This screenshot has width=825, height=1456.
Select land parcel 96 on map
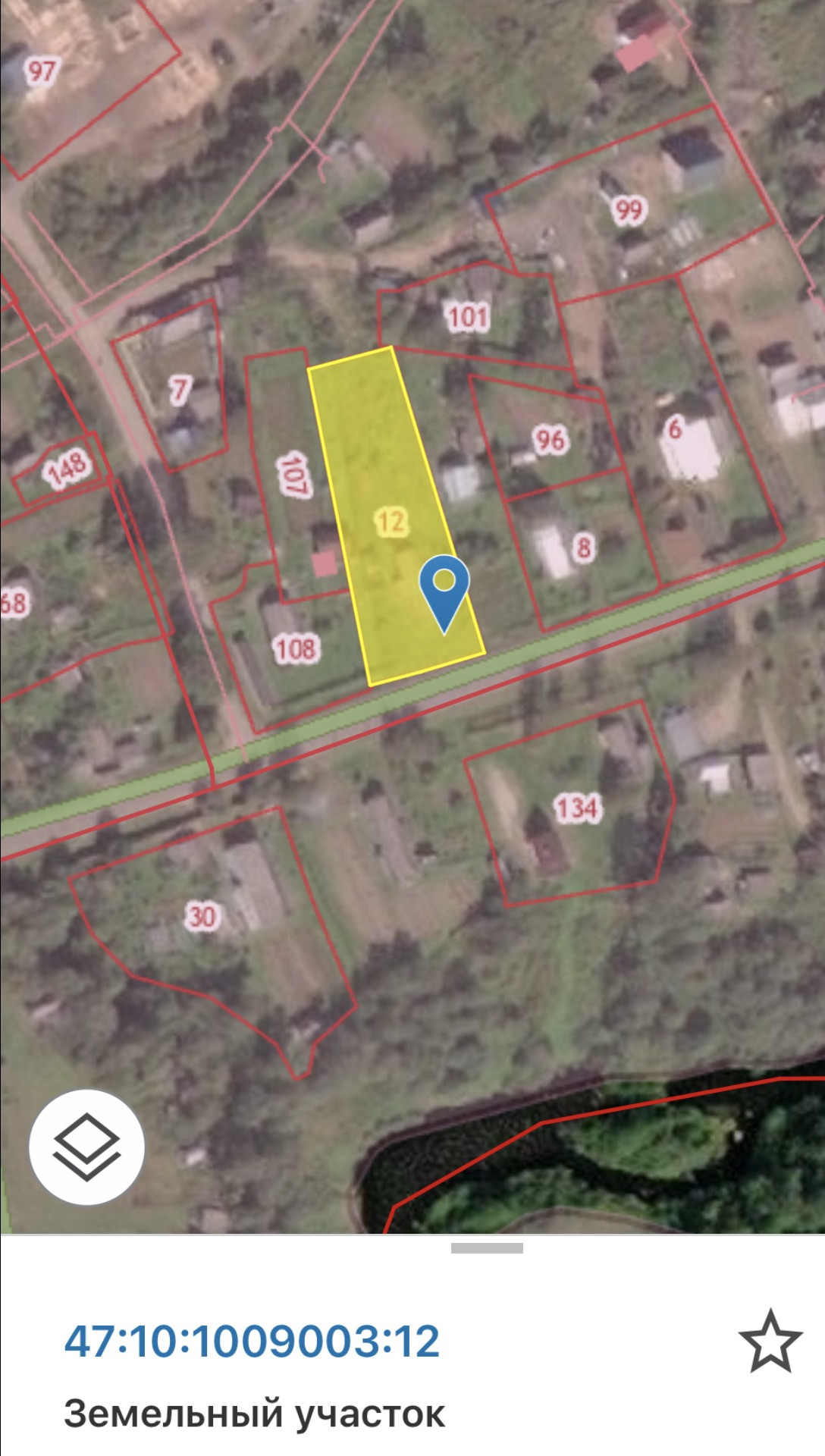(x=550, y=440)
